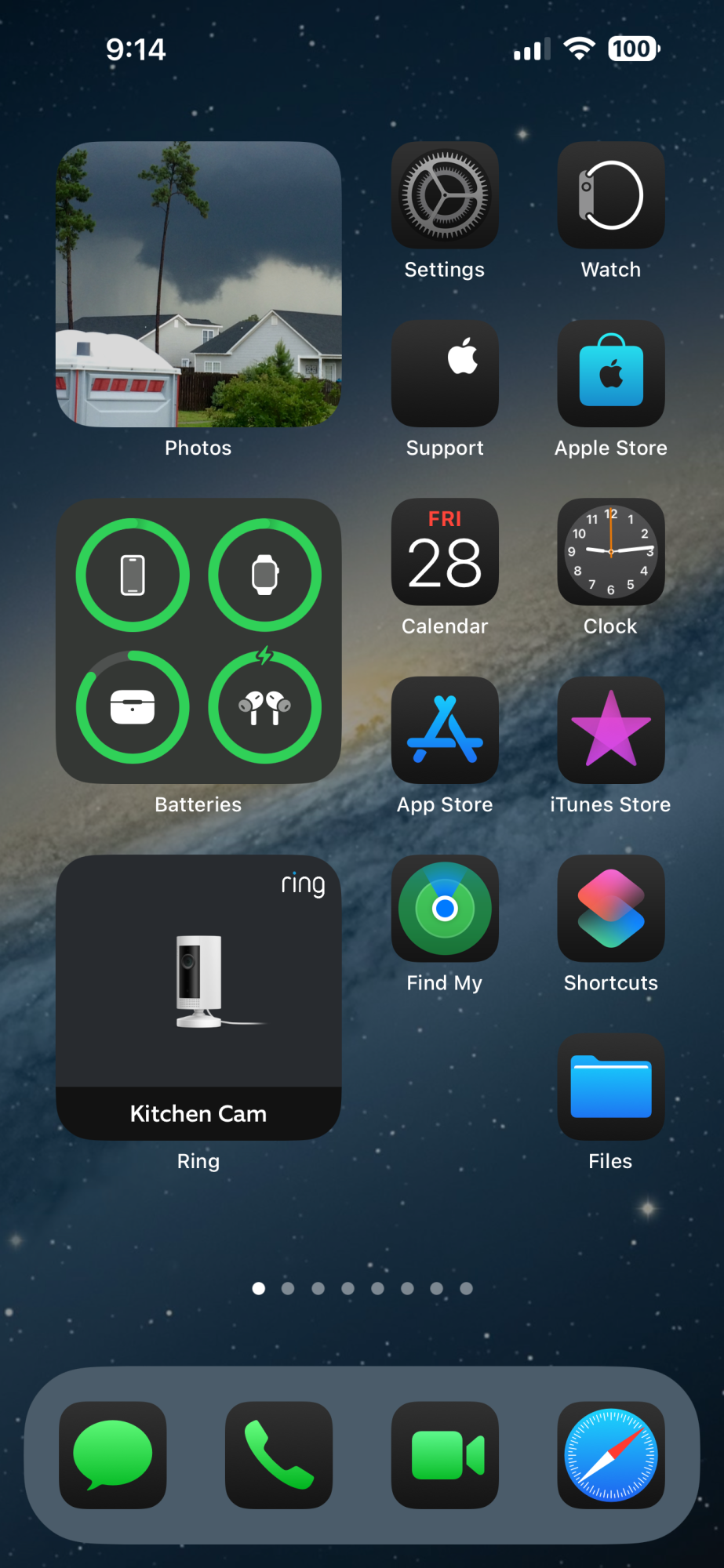Open the Settings app
724x1568 pixels.
445,195
